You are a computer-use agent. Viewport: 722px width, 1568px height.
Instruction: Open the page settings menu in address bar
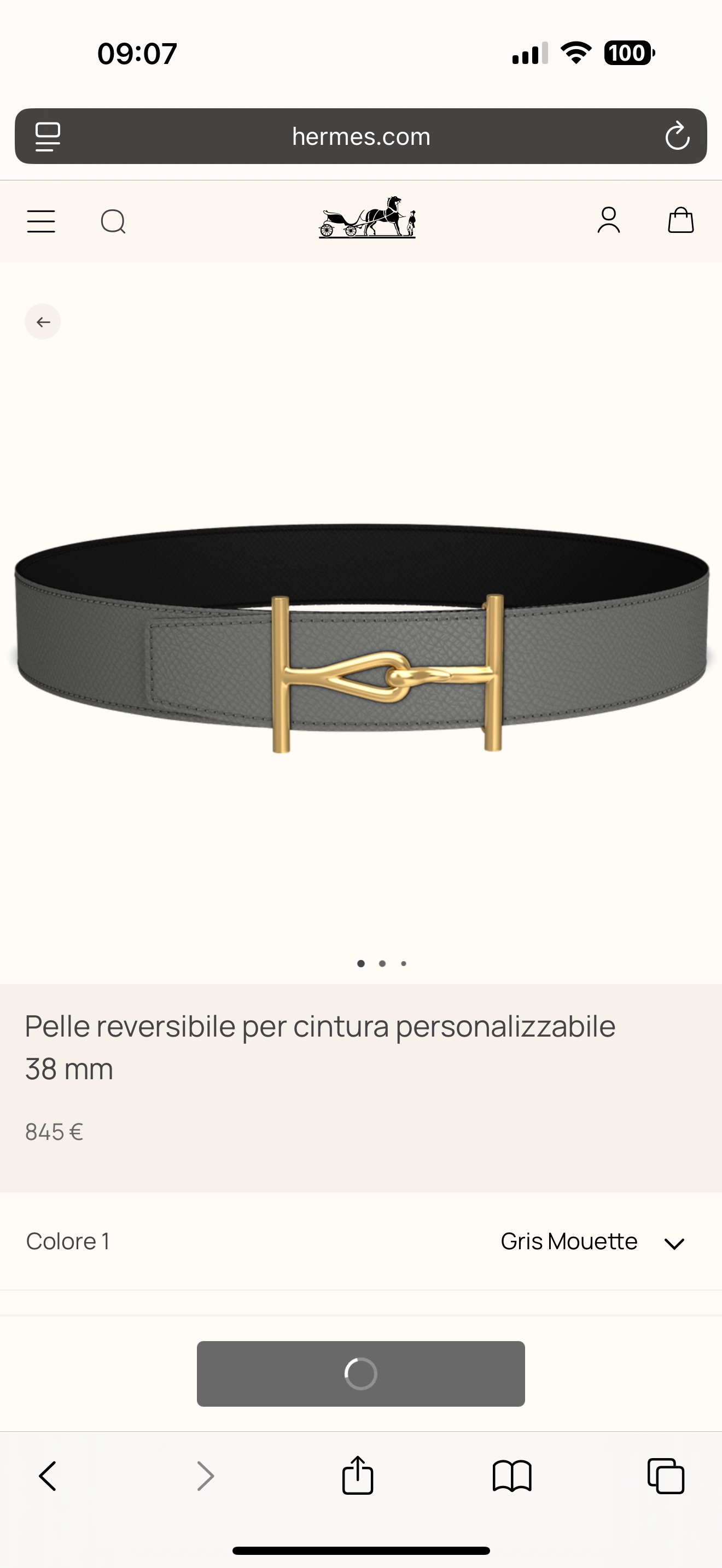pyautogui.click(x=48, y=136)
